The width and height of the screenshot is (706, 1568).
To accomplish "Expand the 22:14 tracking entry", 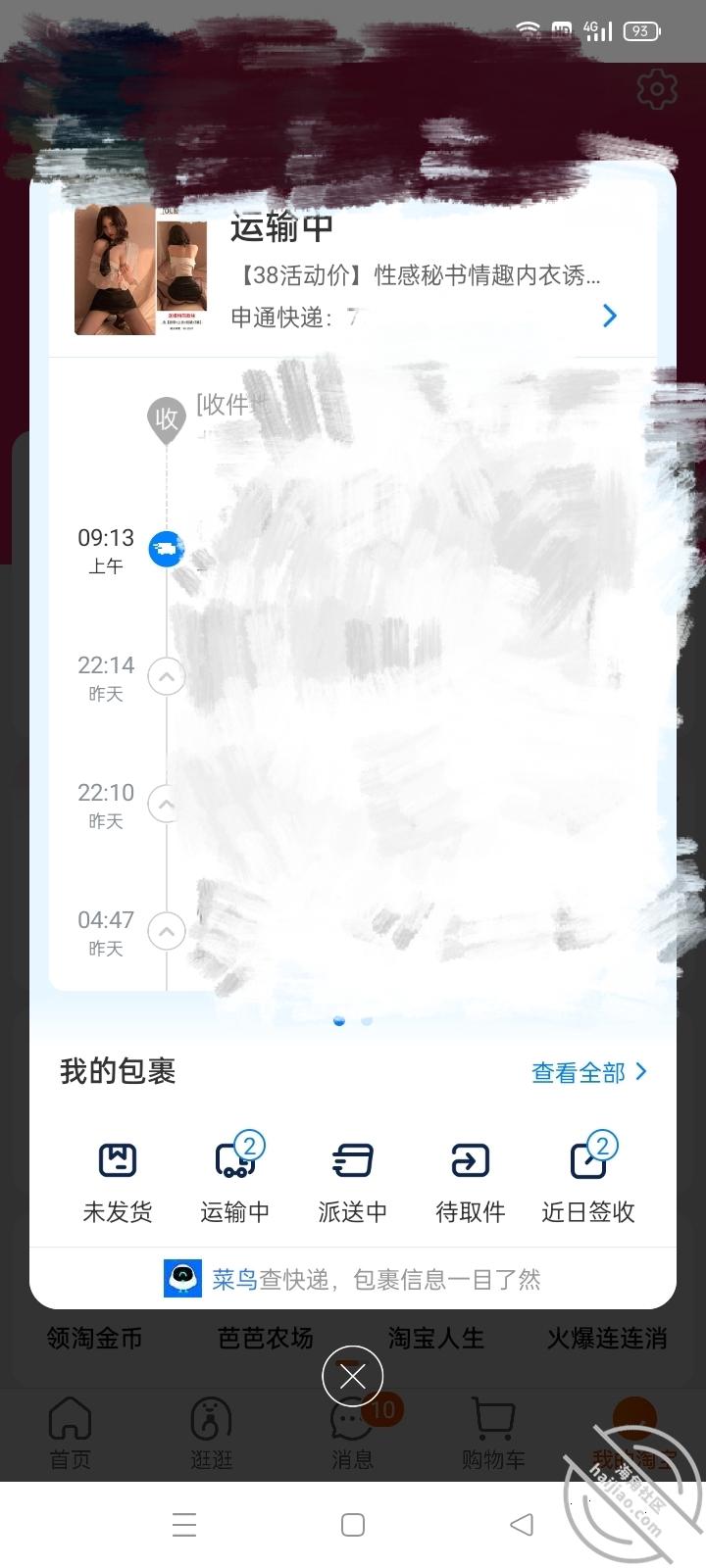I will tap(167, 677).
